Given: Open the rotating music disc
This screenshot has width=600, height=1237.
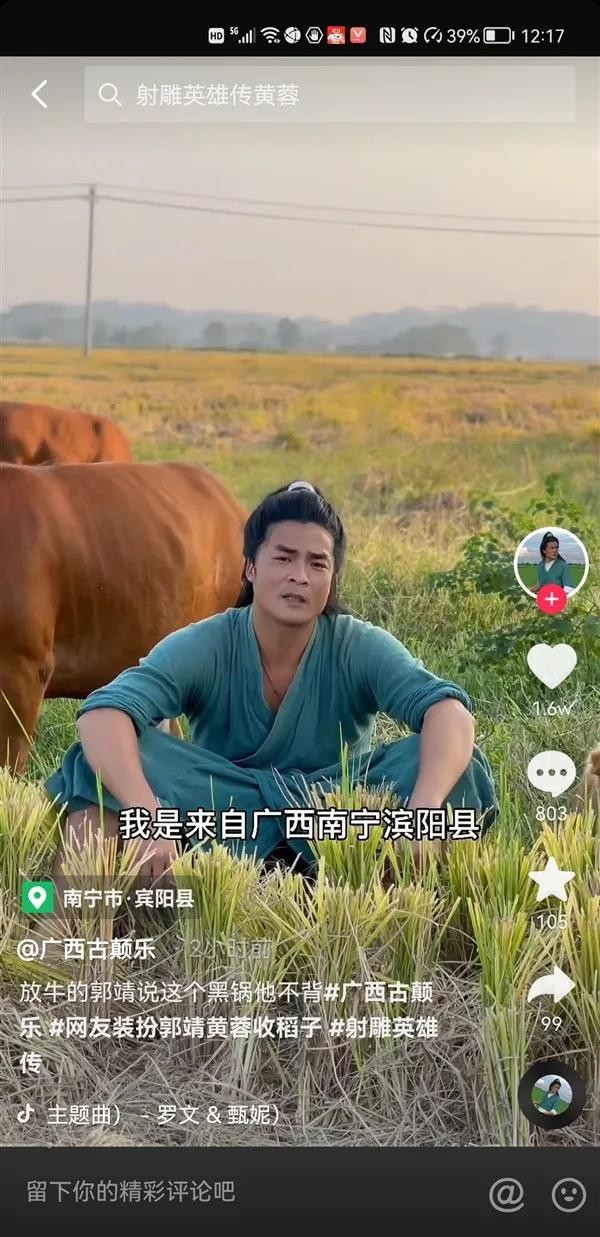Looking at the screenshot, I should point(552,1095).
